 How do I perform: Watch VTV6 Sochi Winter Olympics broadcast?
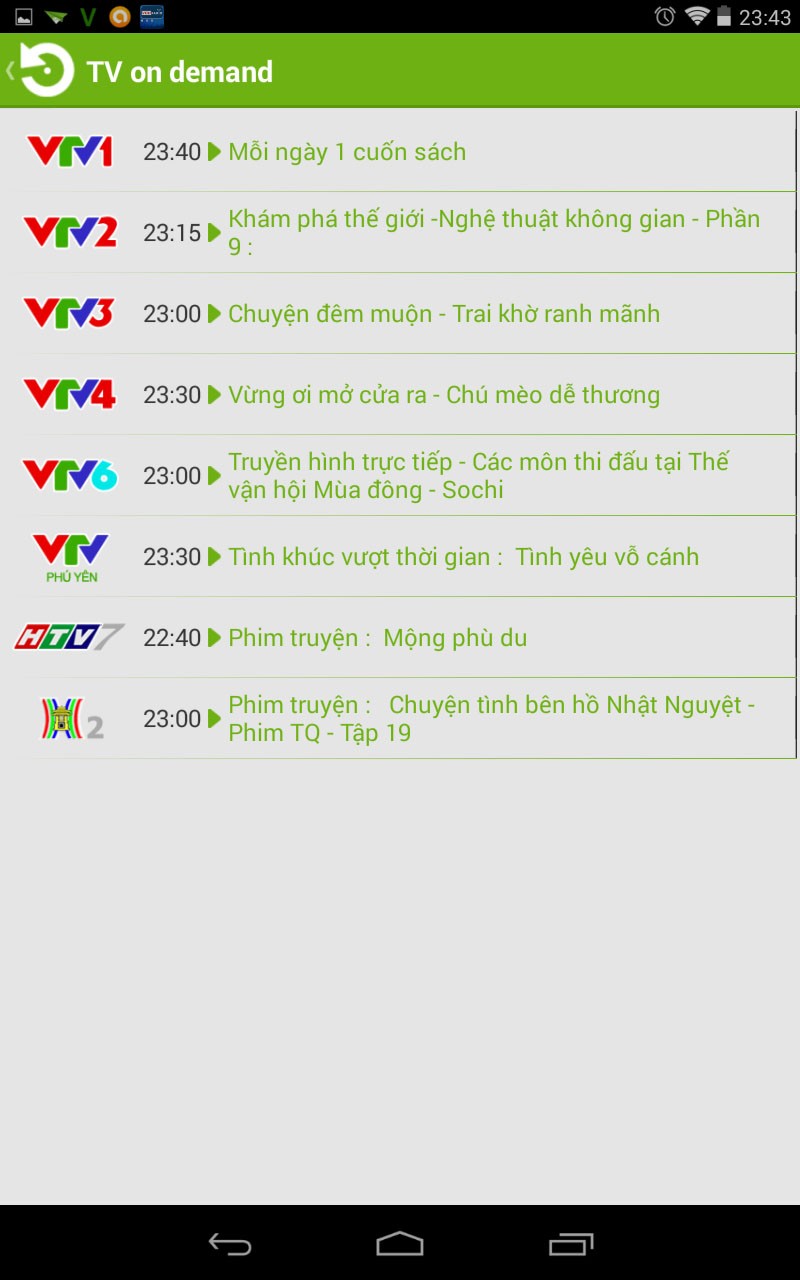coord(398,475)
